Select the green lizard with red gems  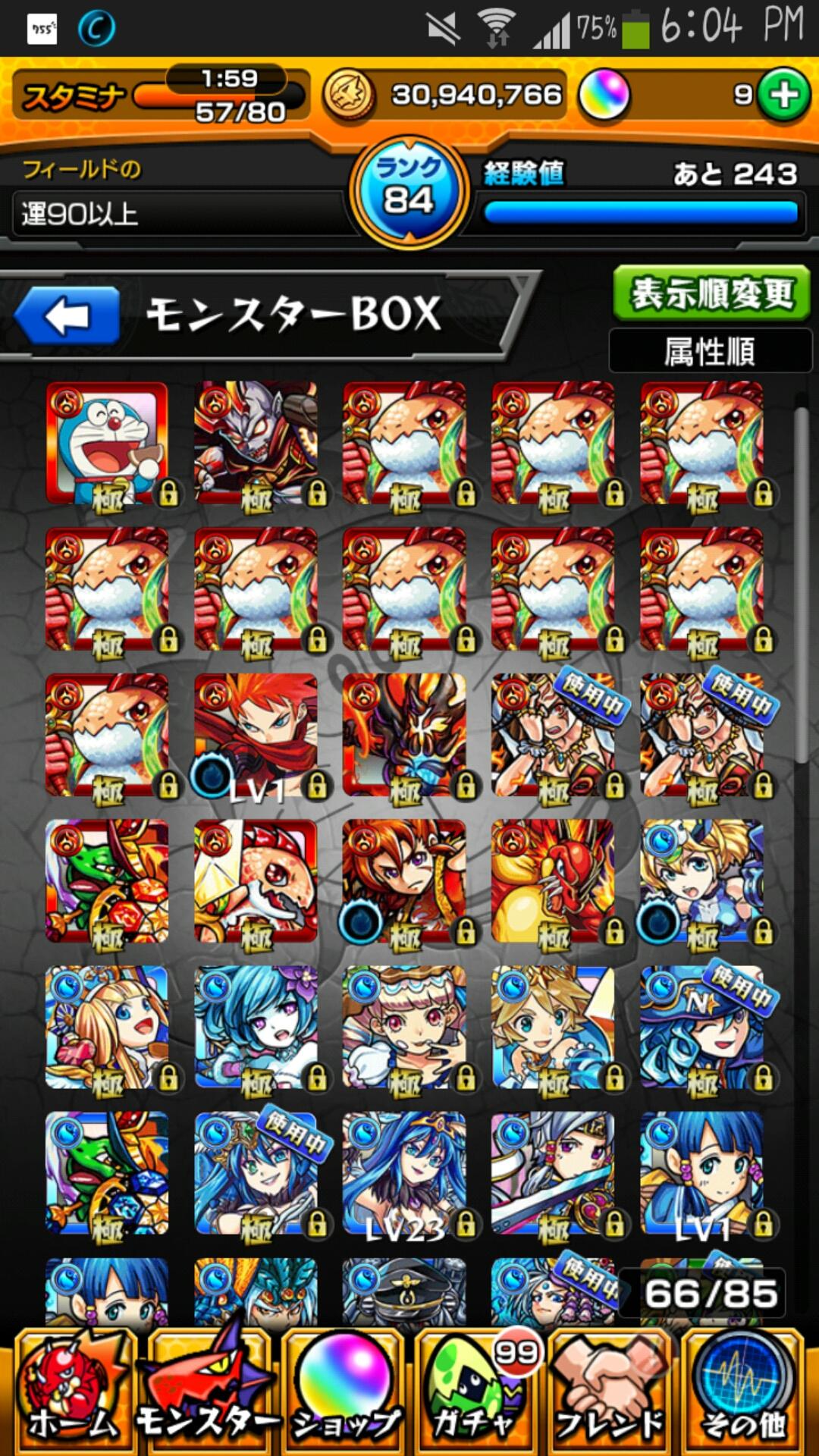(x=107, y=881)
